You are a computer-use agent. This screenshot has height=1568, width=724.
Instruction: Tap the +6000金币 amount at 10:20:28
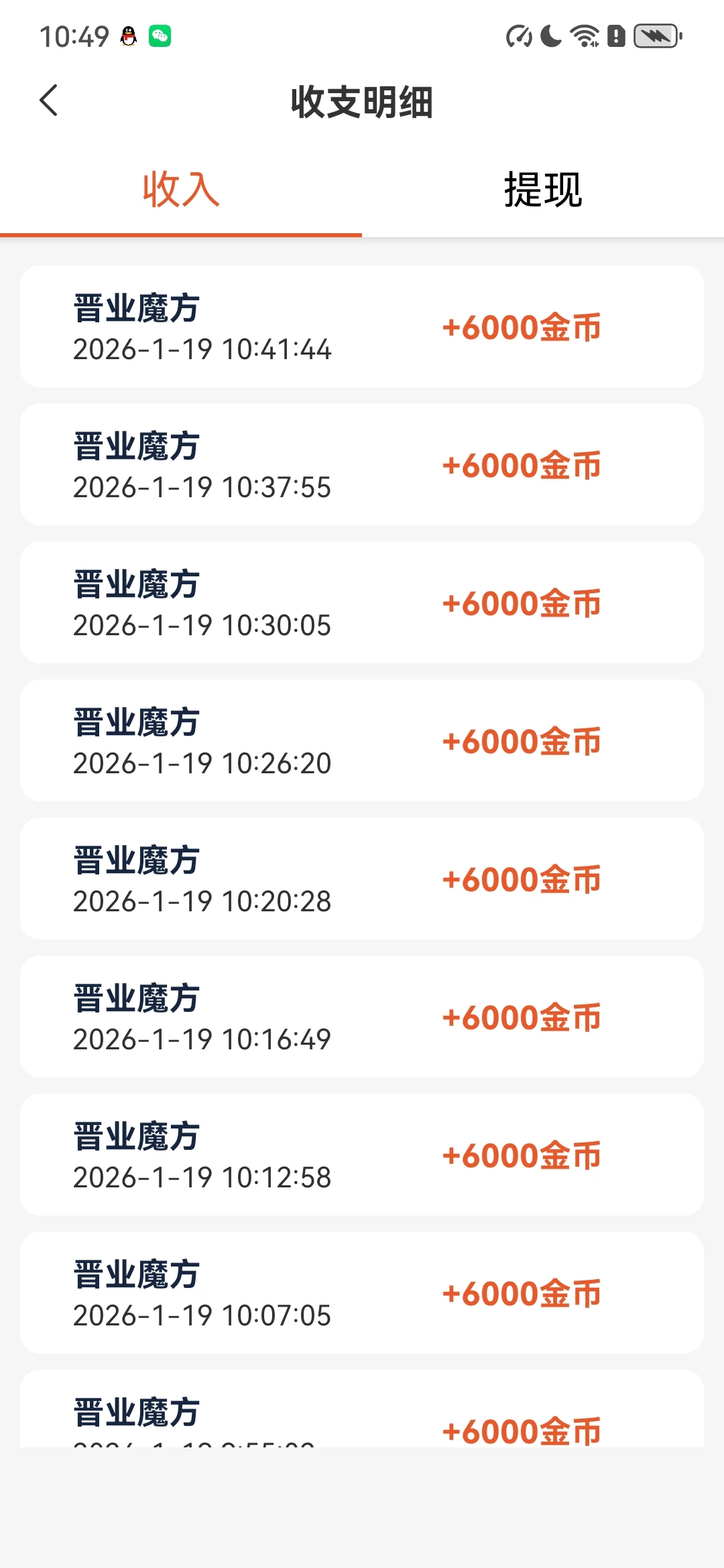[x=523, y=879]
